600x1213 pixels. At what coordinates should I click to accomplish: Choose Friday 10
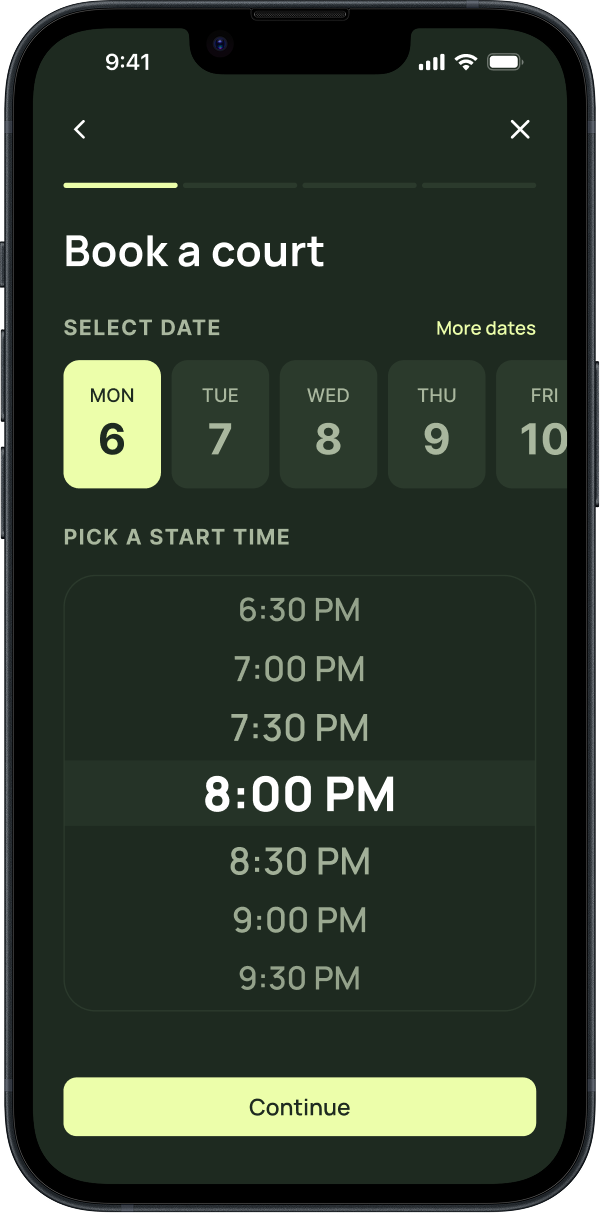click(532, 424)
